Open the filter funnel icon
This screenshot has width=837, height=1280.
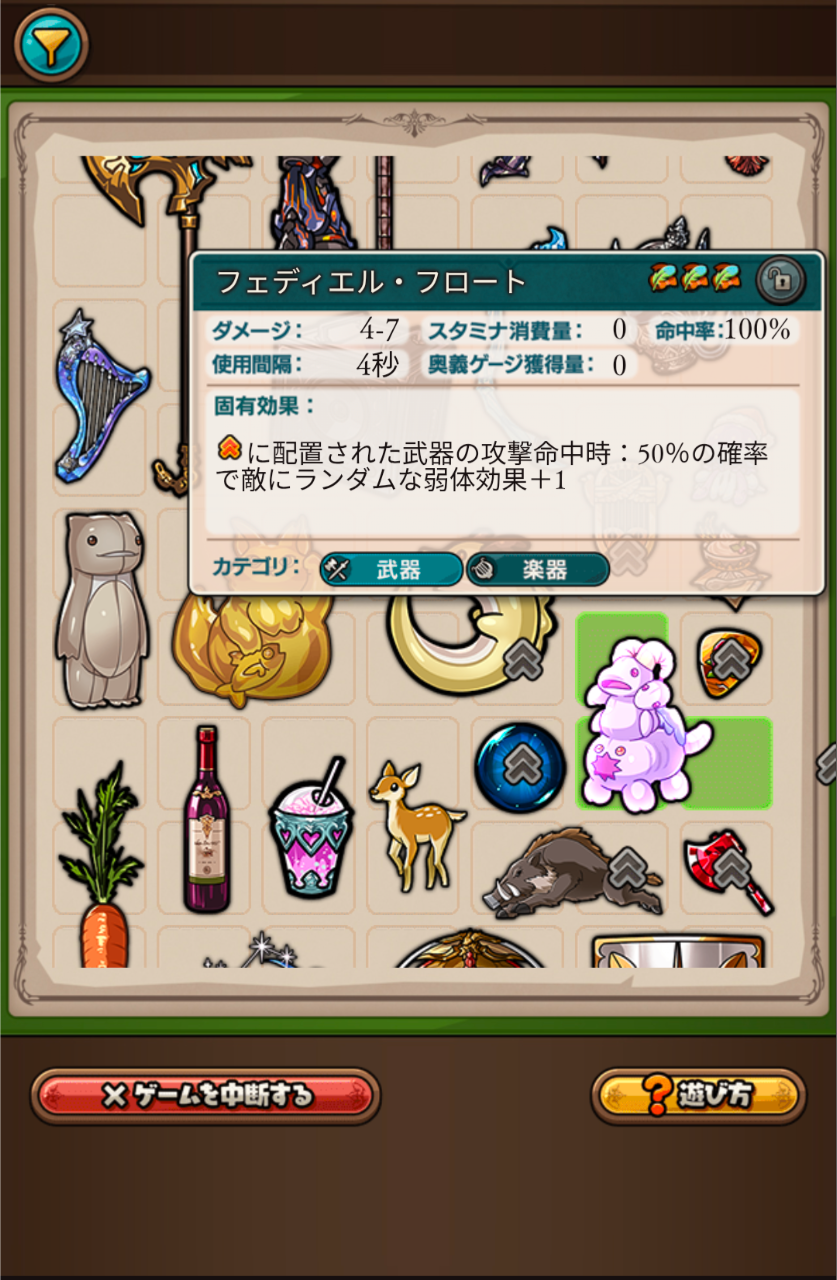coord(51,45)
